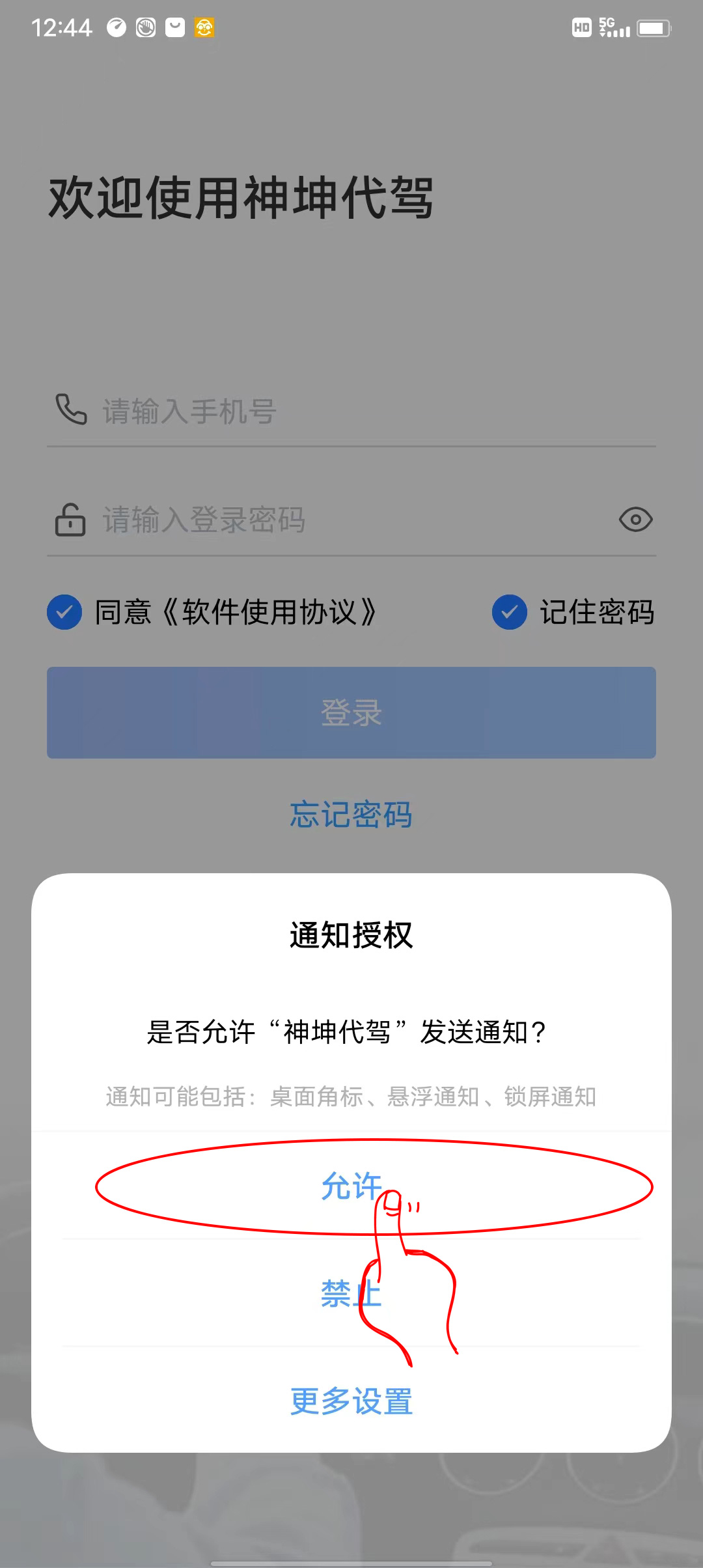Toggle password visibility with the eye icon
Viewport: 703px width, 1568px height.
point(635,520)
